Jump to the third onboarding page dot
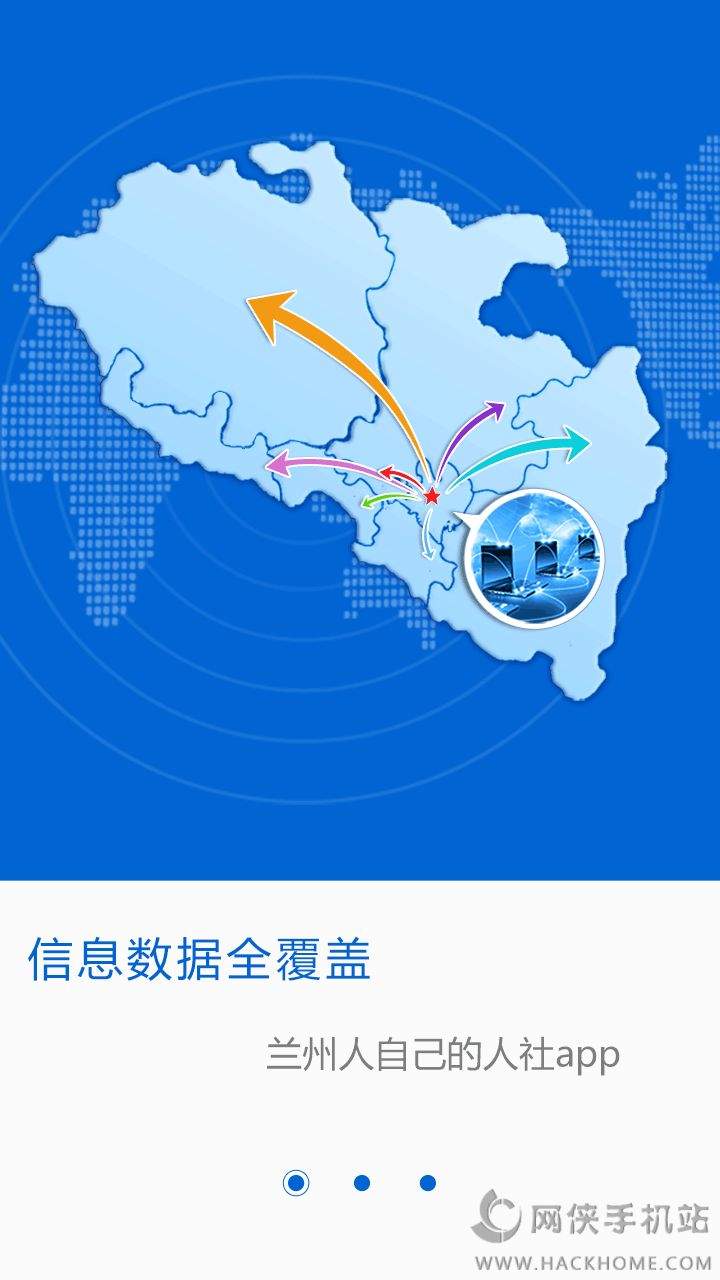Viewport: 720px width, 1280px height. 428,1183
